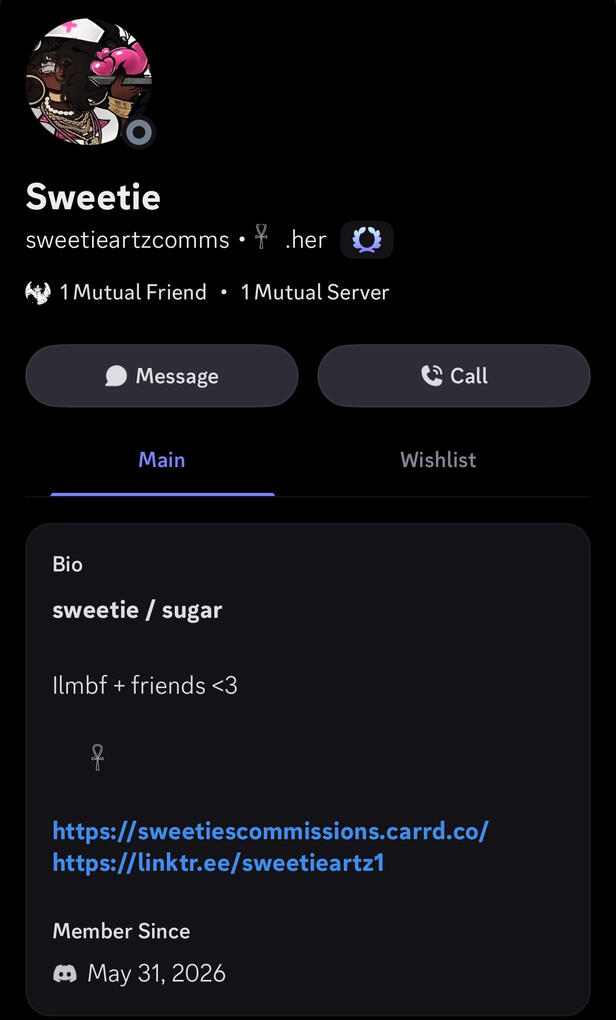The height and width of the screenshot is (1020, 616).
Task: Tap the laurel badge beside the pronouns
Action: (x=367, y=240)
